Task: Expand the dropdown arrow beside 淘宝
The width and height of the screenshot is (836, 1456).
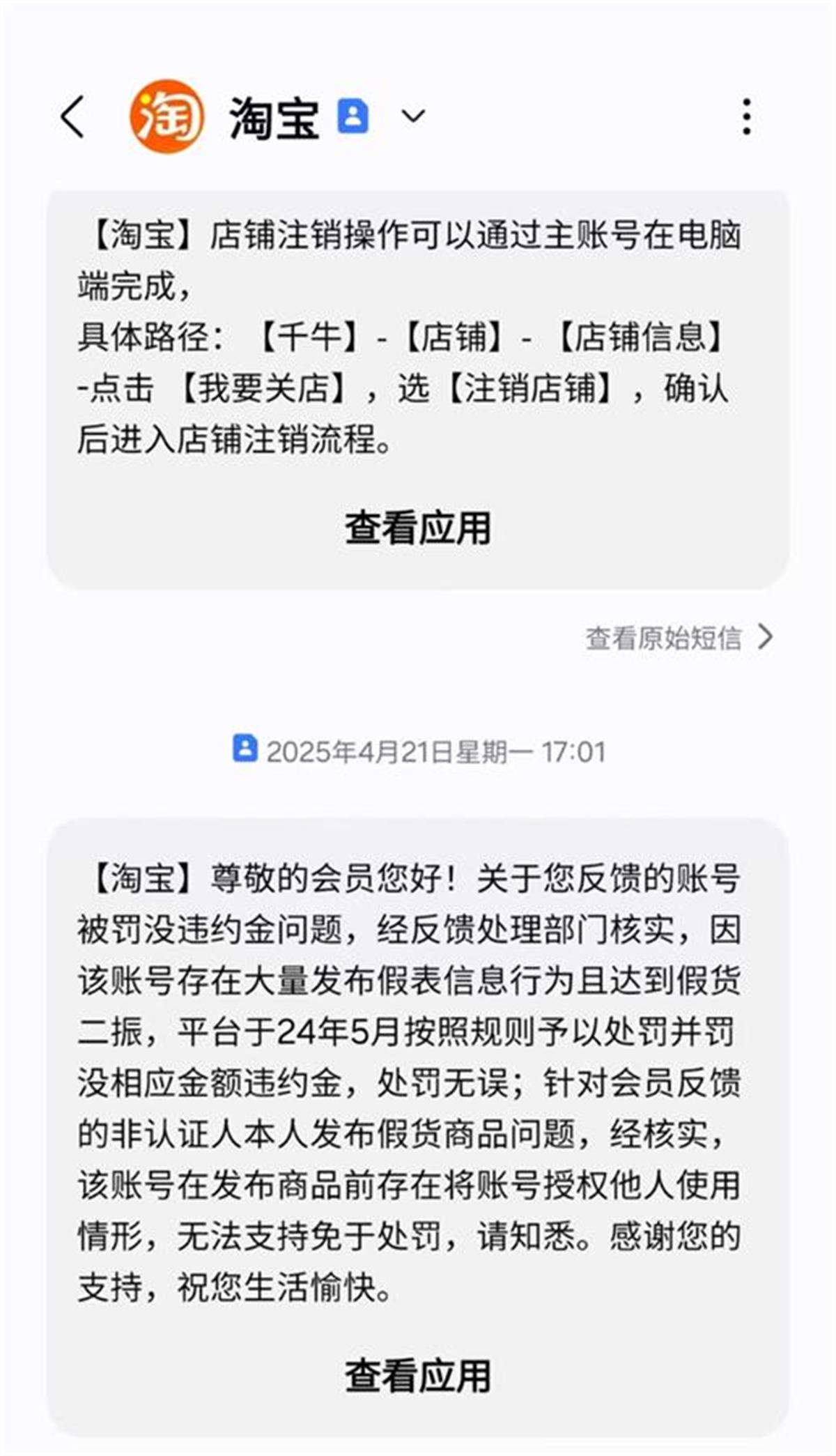Action: (x=413, y=116)
